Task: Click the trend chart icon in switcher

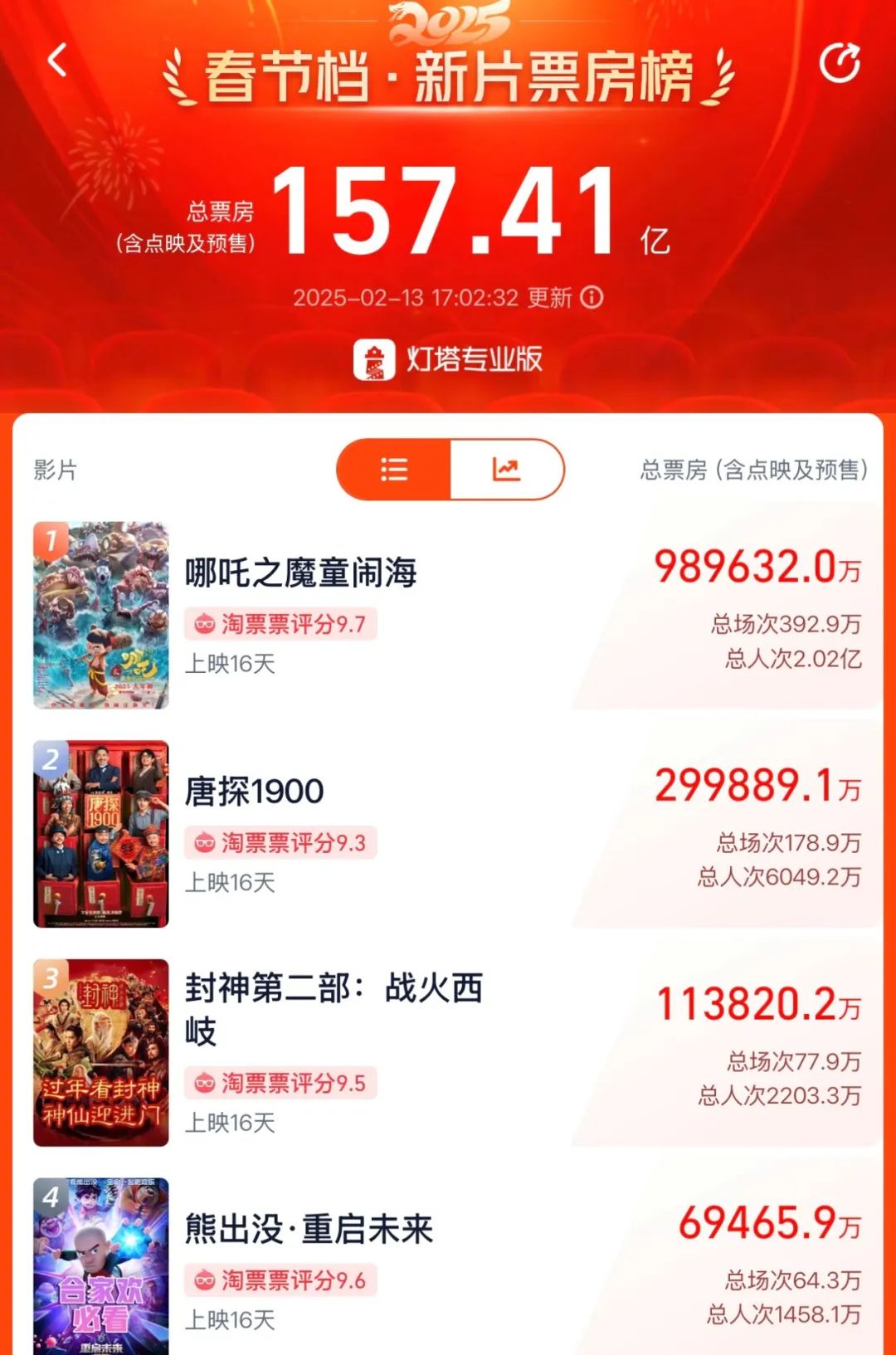Action: pos(507,469)
